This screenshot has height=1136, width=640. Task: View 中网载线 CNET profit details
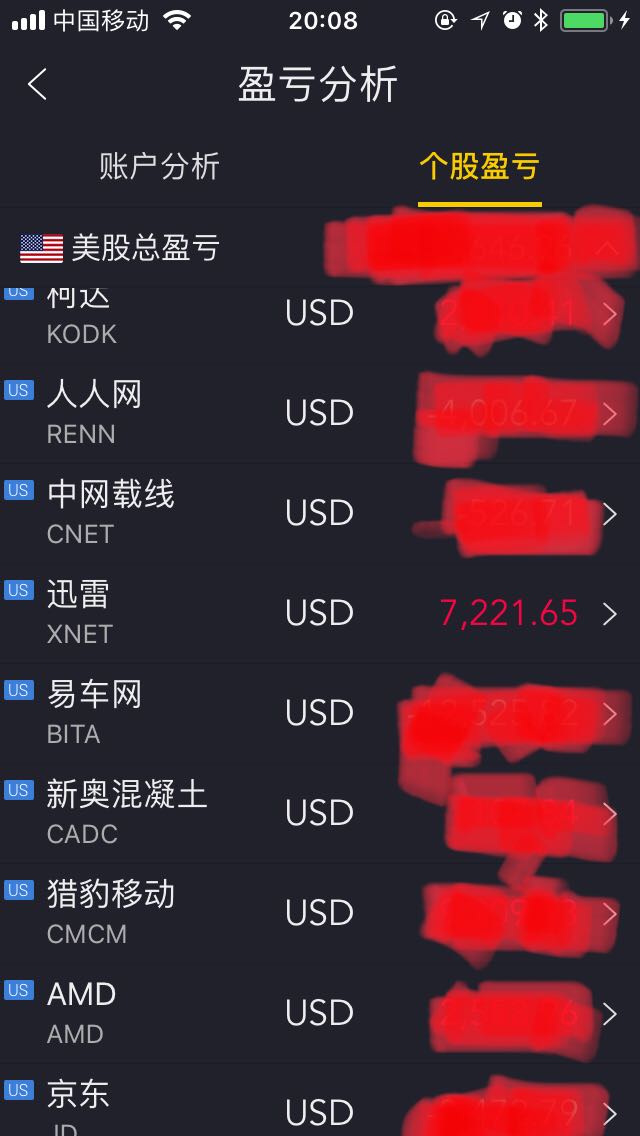(320, 514)
